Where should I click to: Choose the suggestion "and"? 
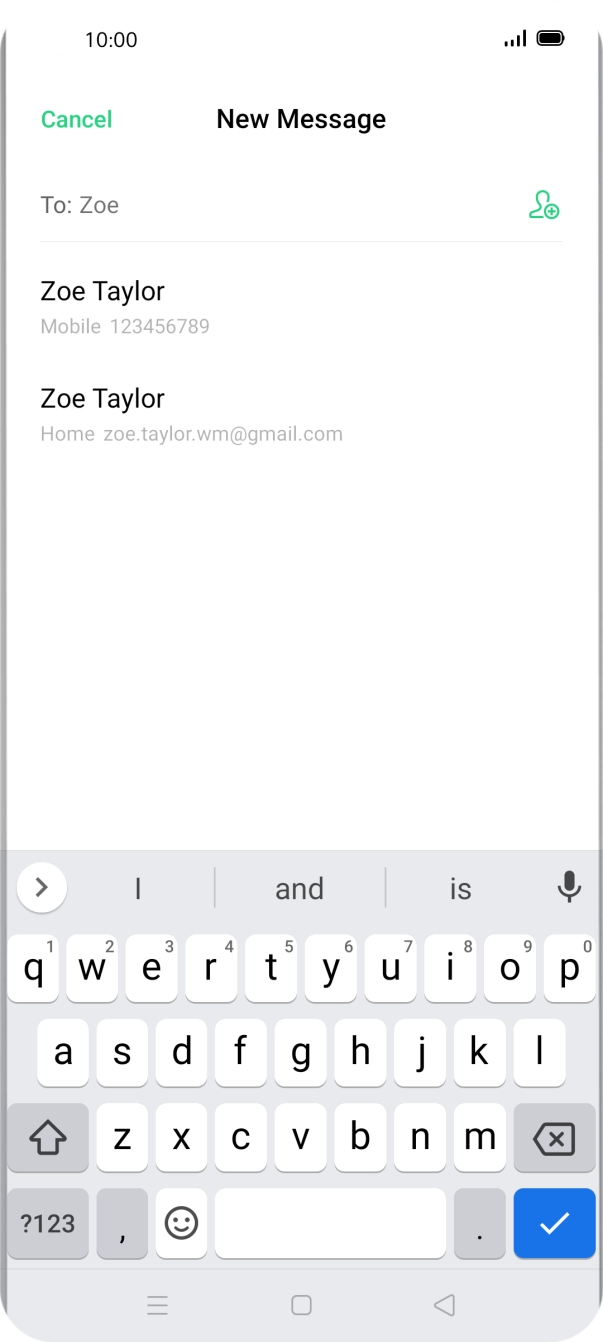pos(299,888)
